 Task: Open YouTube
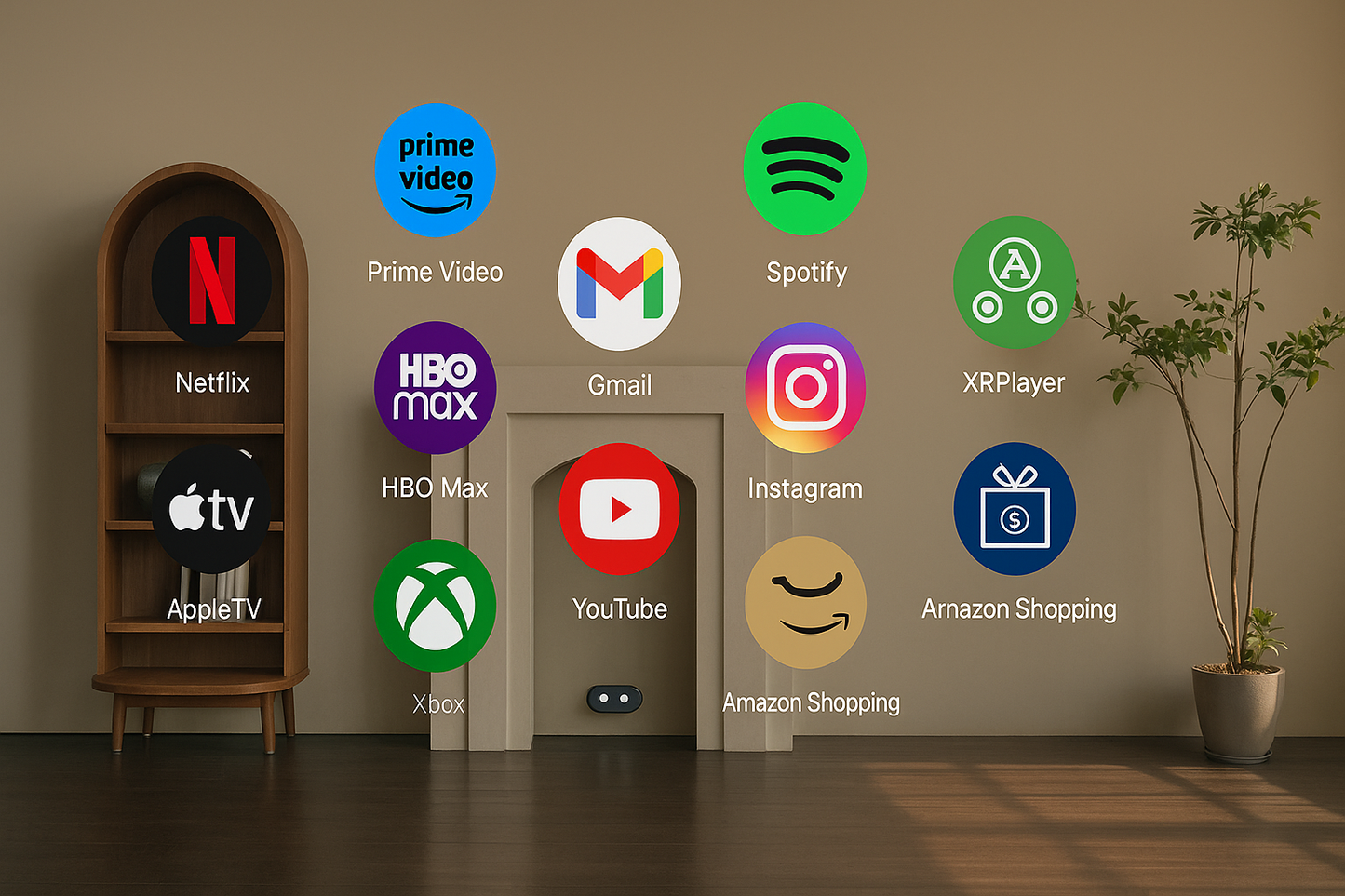[619, 509]
